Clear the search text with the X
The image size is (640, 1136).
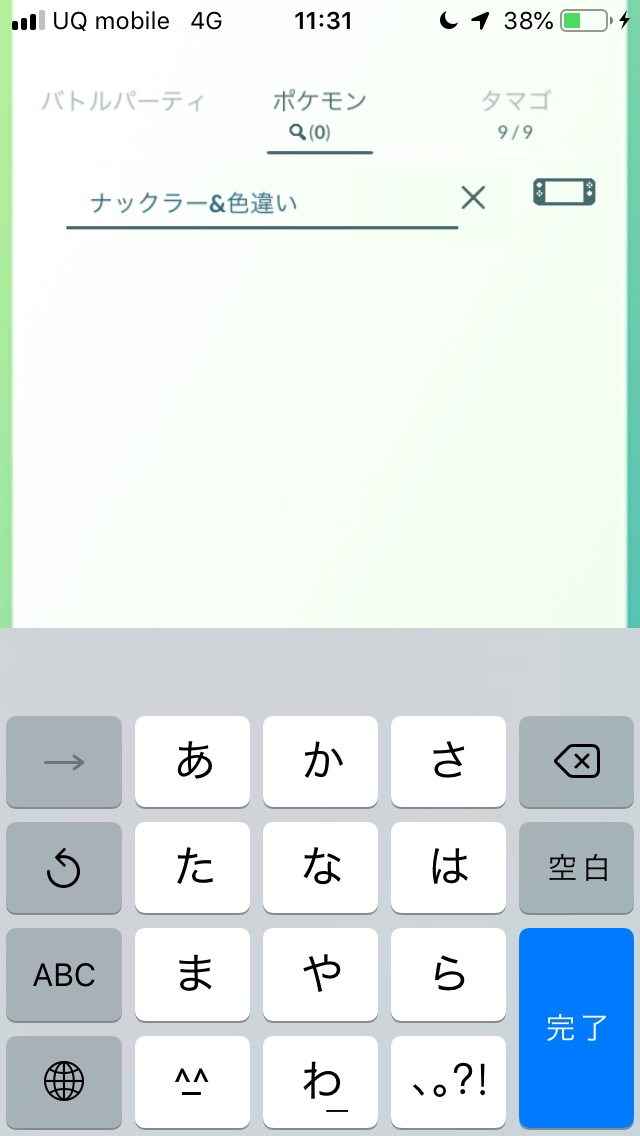click(x=473, y=197)
